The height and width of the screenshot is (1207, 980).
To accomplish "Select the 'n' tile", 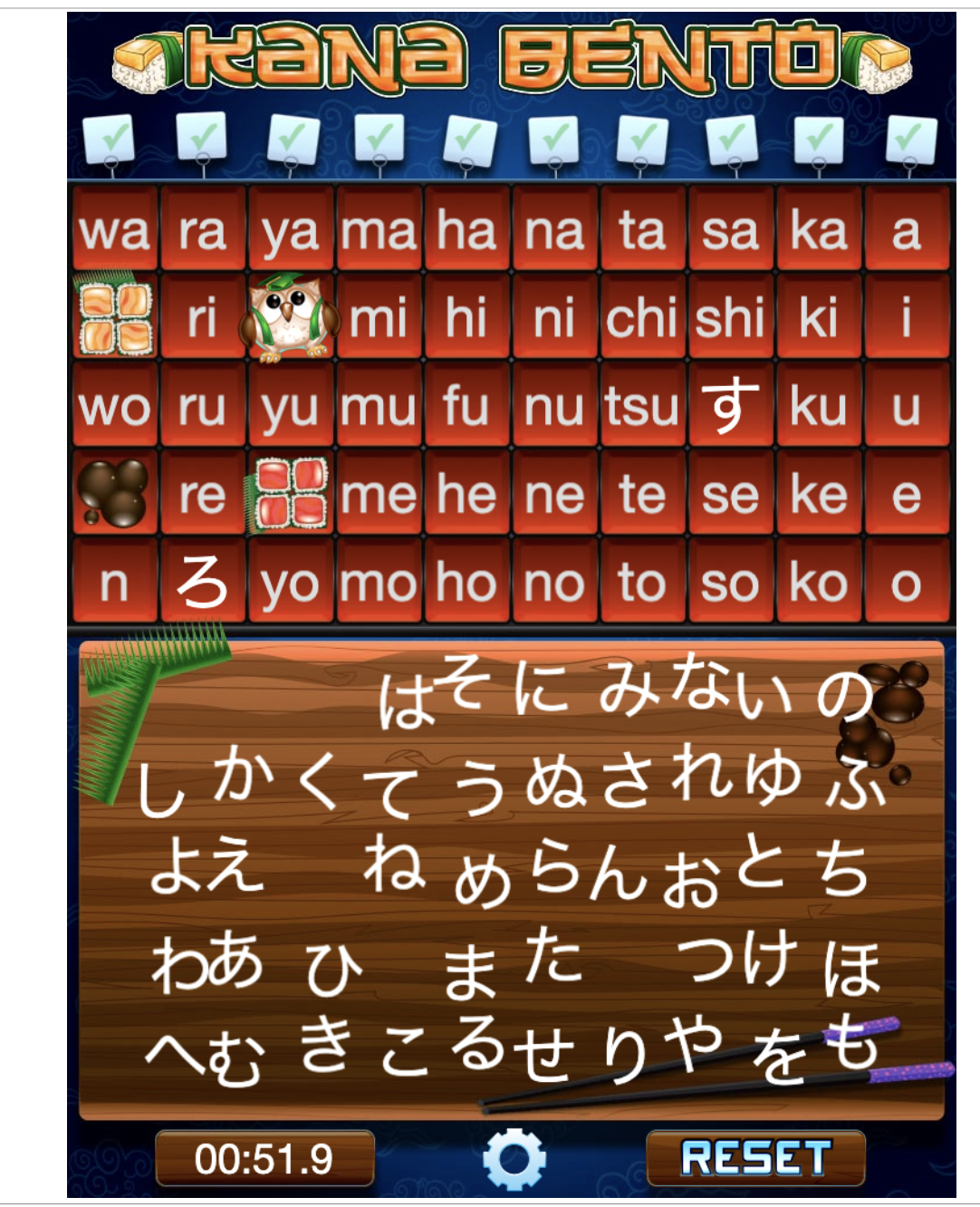I will pyautogui.click(x=115, y=583).
